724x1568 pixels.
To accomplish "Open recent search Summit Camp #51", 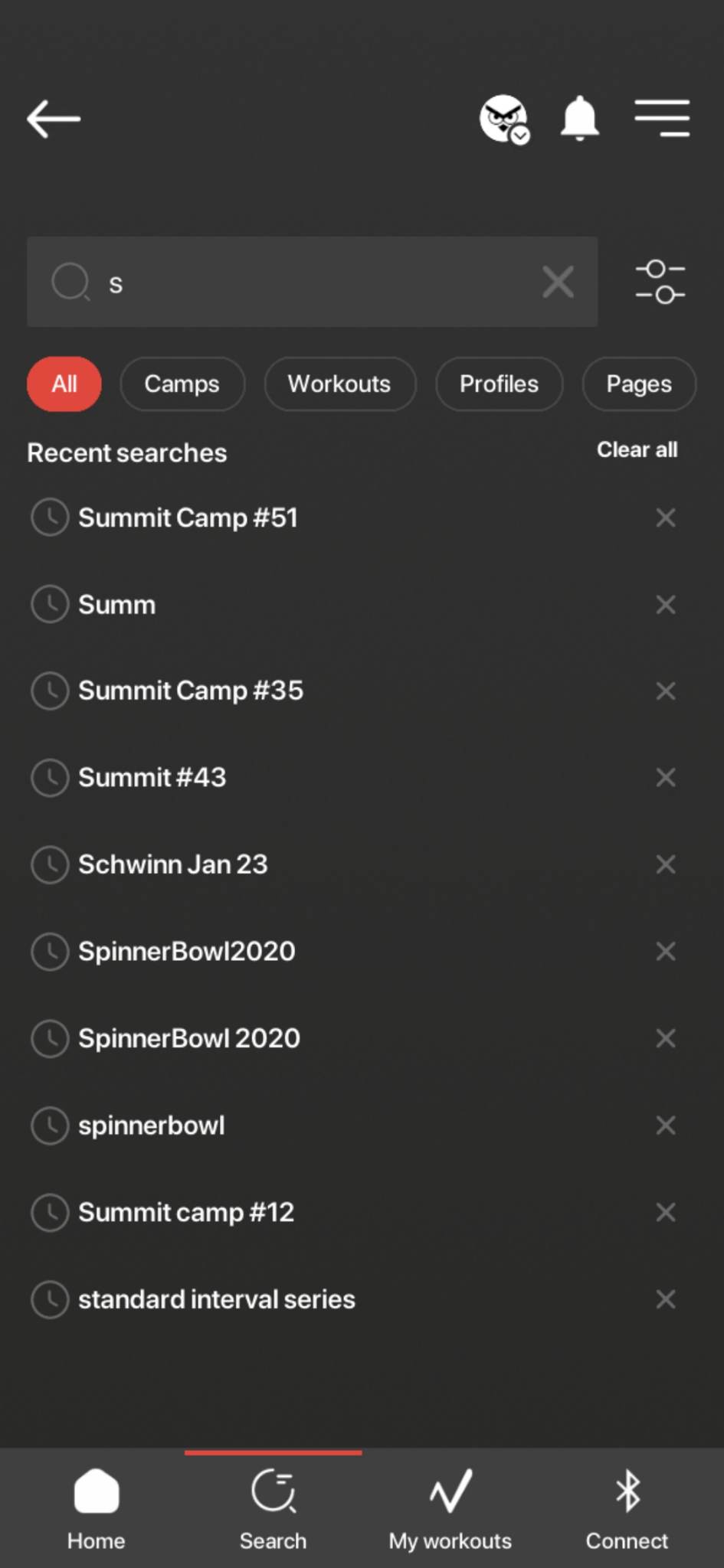I will [x=188, y=518].
